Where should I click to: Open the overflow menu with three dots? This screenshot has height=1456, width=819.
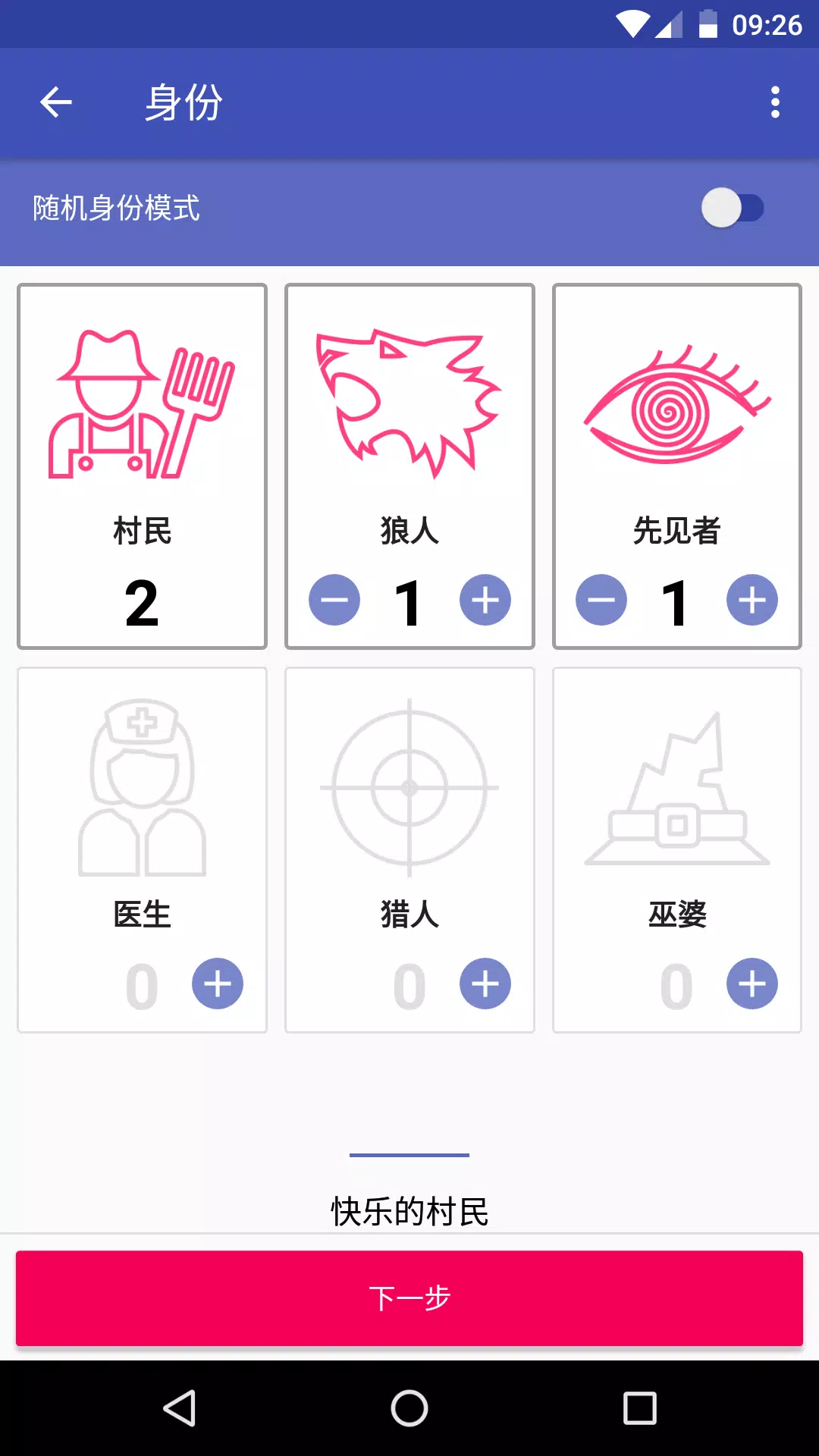click(x=773, y=102)
